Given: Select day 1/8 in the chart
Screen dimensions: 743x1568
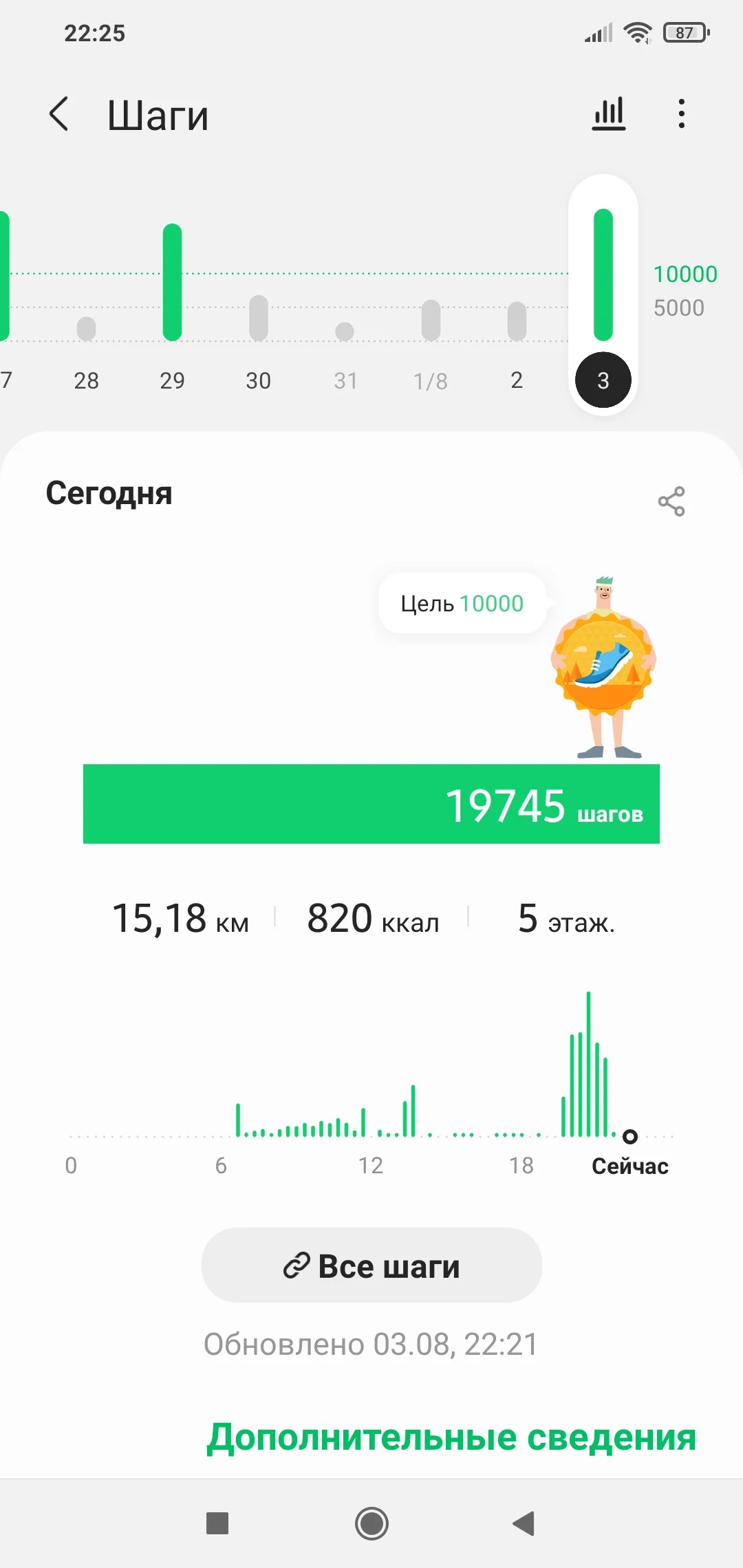Looking at the screenshot, I should click(431, 380).
